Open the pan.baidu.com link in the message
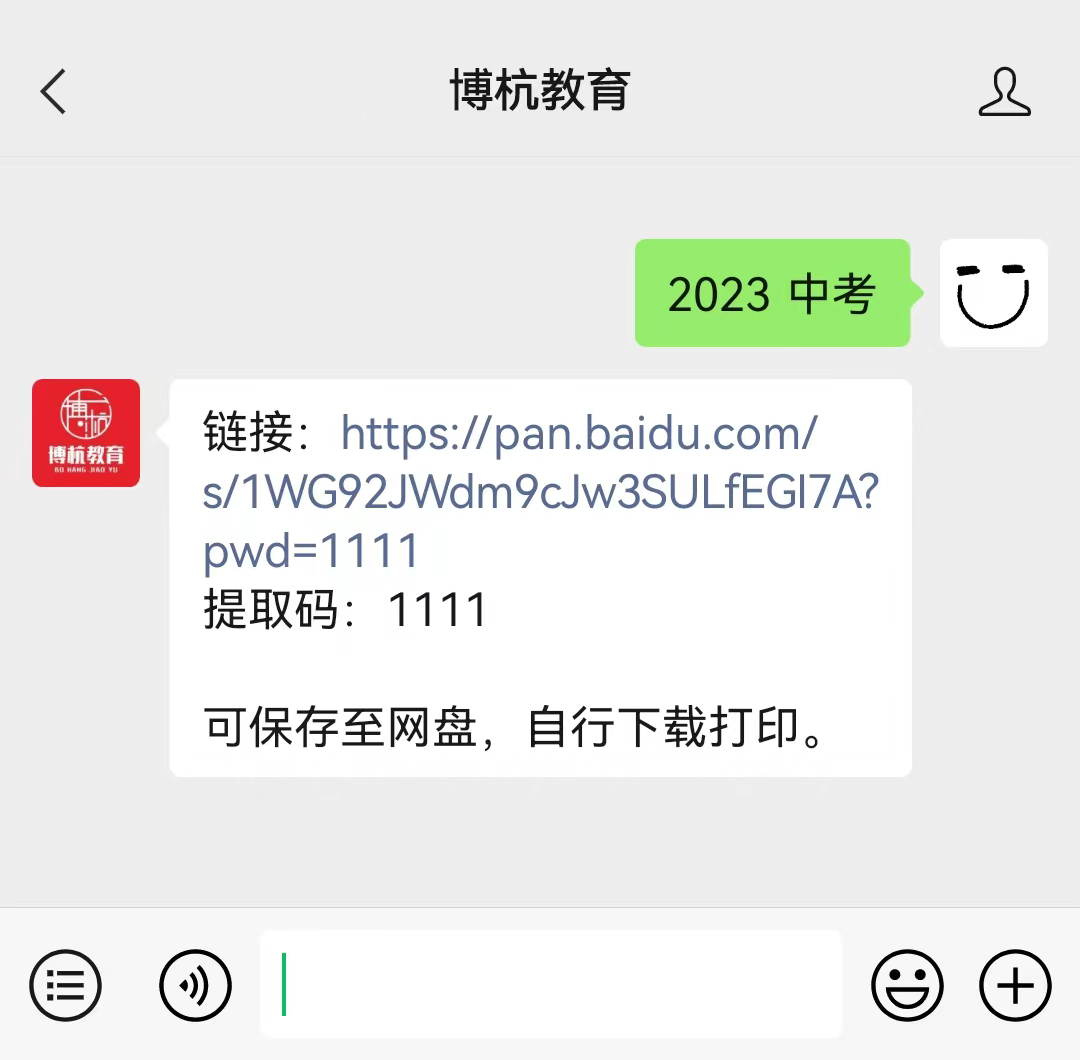 [538, 491]
